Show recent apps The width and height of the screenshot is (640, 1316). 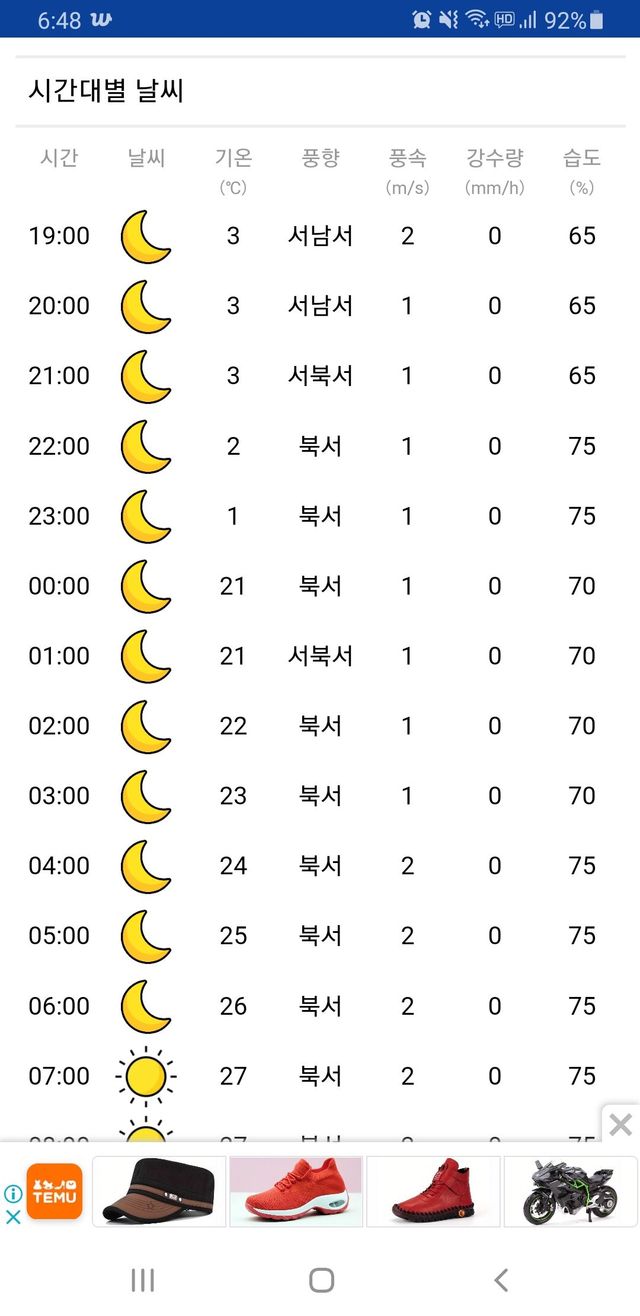pos(142,1279)
